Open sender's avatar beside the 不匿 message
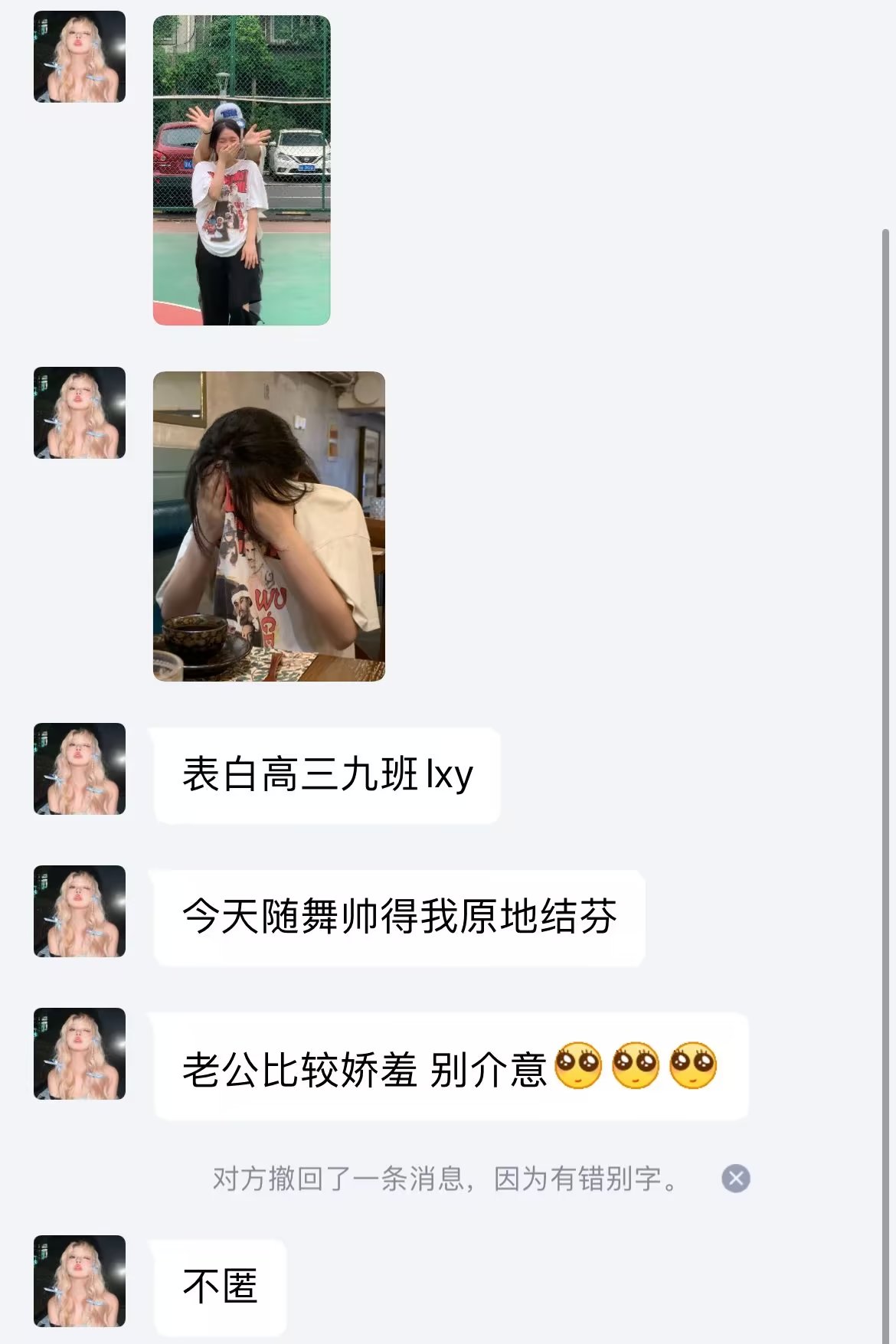The height and width of the screenshot is (1344, 896). (80, 1280)
